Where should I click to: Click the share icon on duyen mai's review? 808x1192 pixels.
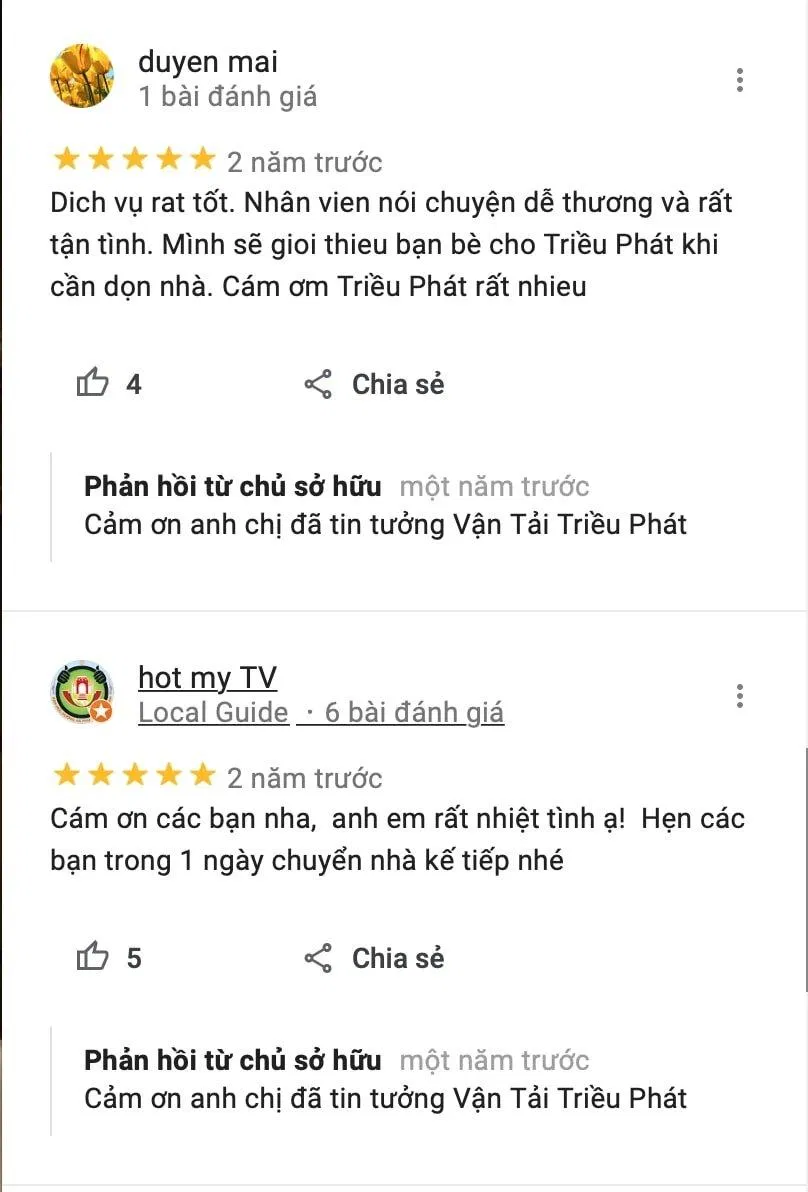tap(320, 383)
